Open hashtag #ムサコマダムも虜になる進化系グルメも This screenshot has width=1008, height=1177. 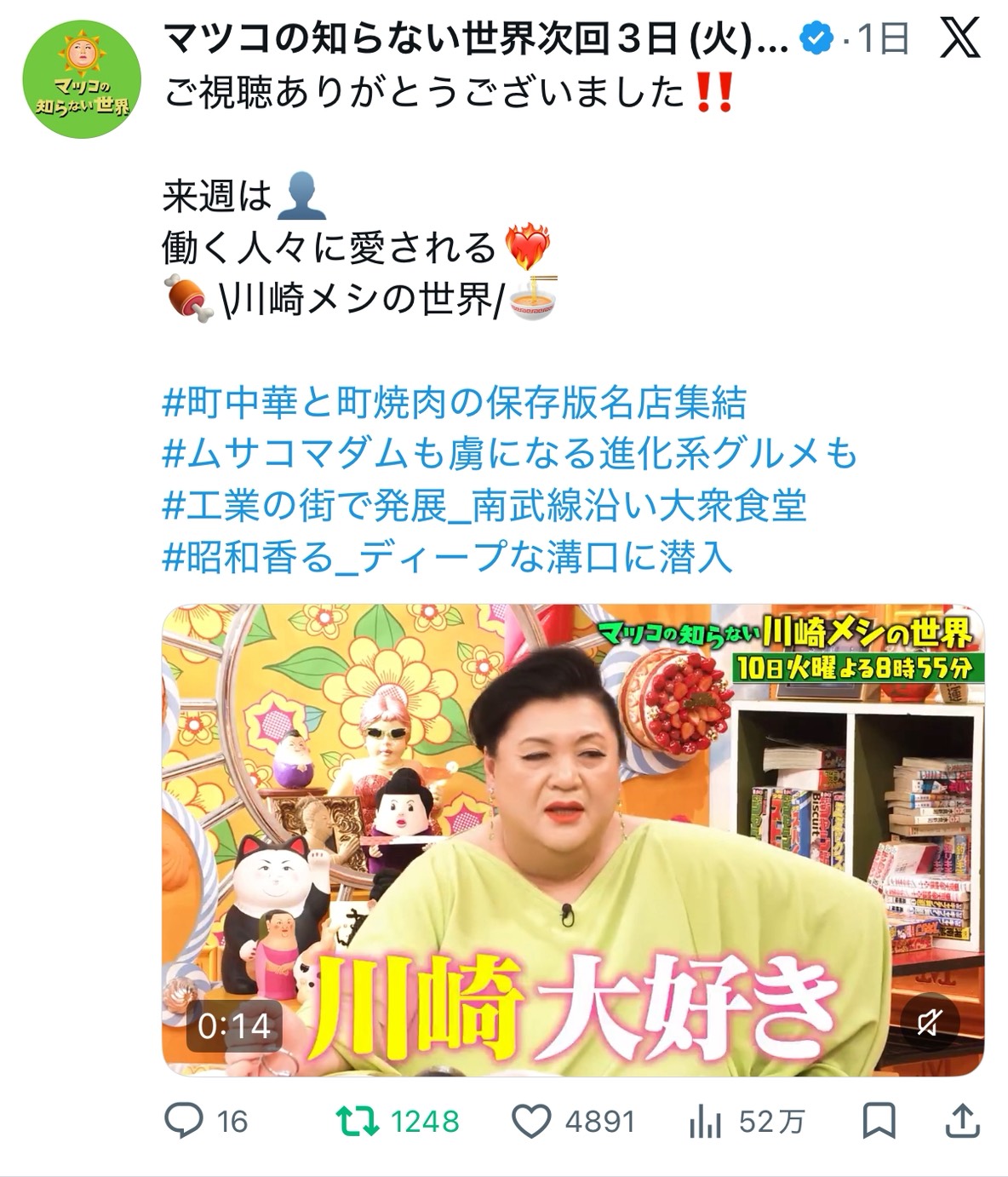509,455
